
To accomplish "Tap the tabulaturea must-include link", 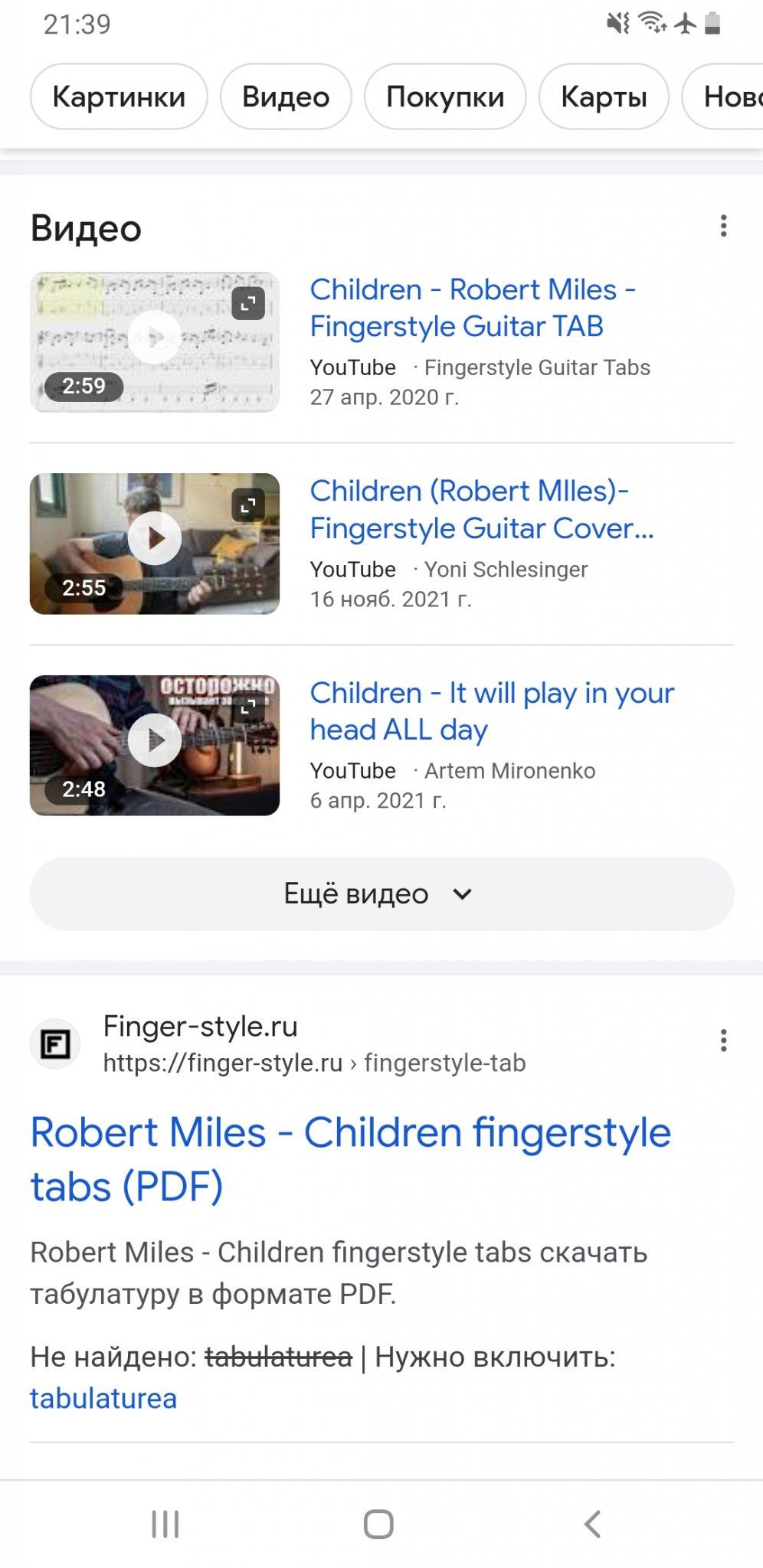I will 103,1398.
